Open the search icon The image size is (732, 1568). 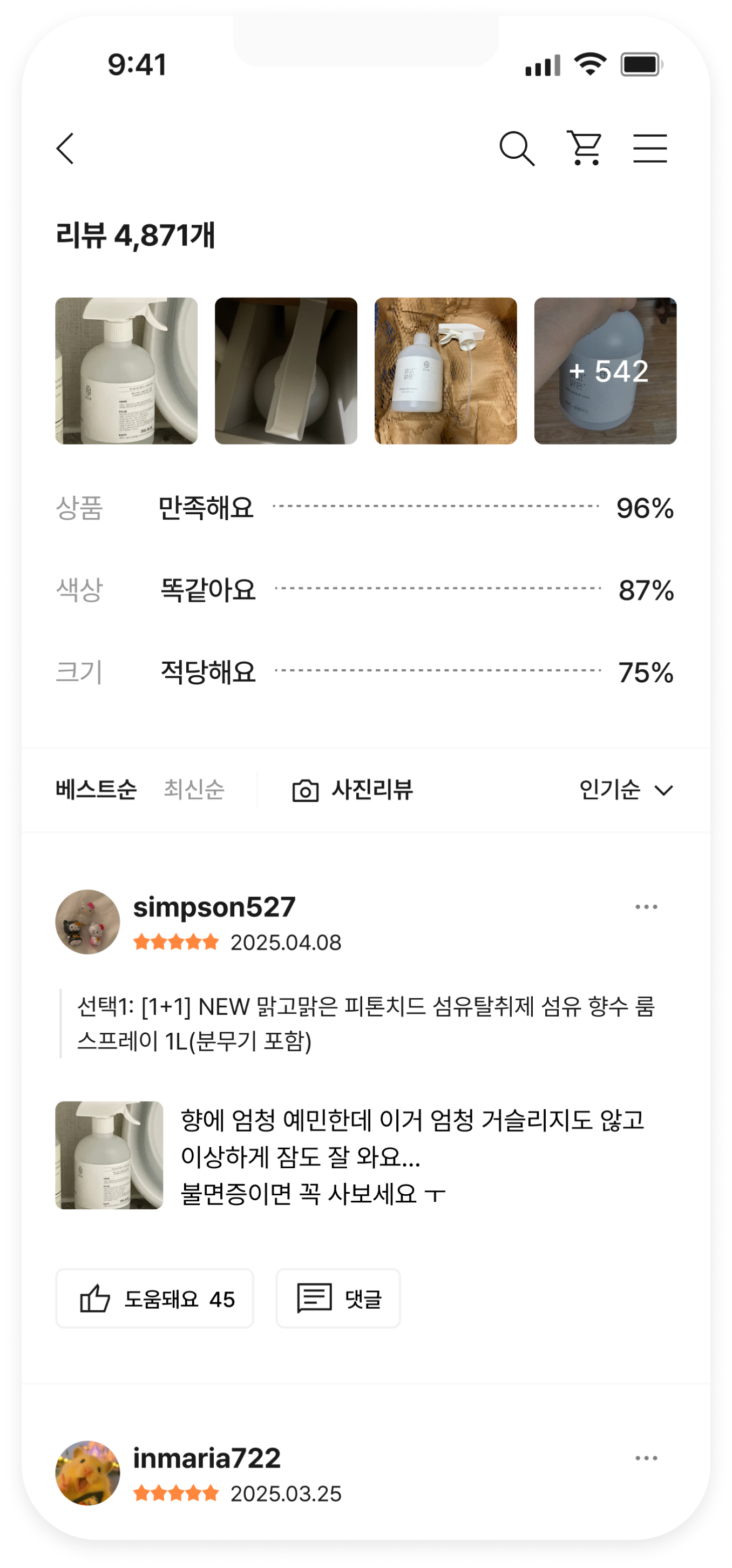coord(517,149)
